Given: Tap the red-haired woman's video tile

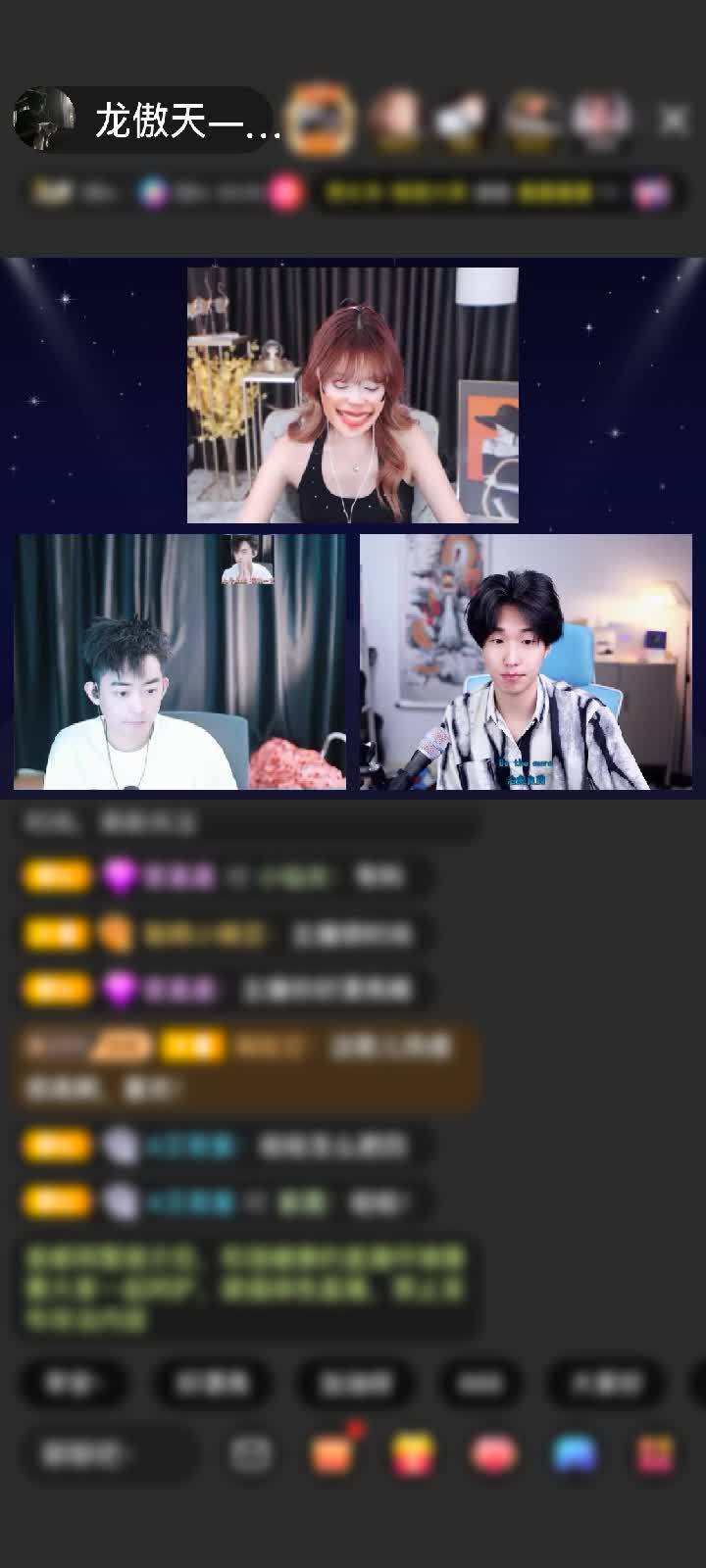Looking at the screenshot, I should (352, 395).
